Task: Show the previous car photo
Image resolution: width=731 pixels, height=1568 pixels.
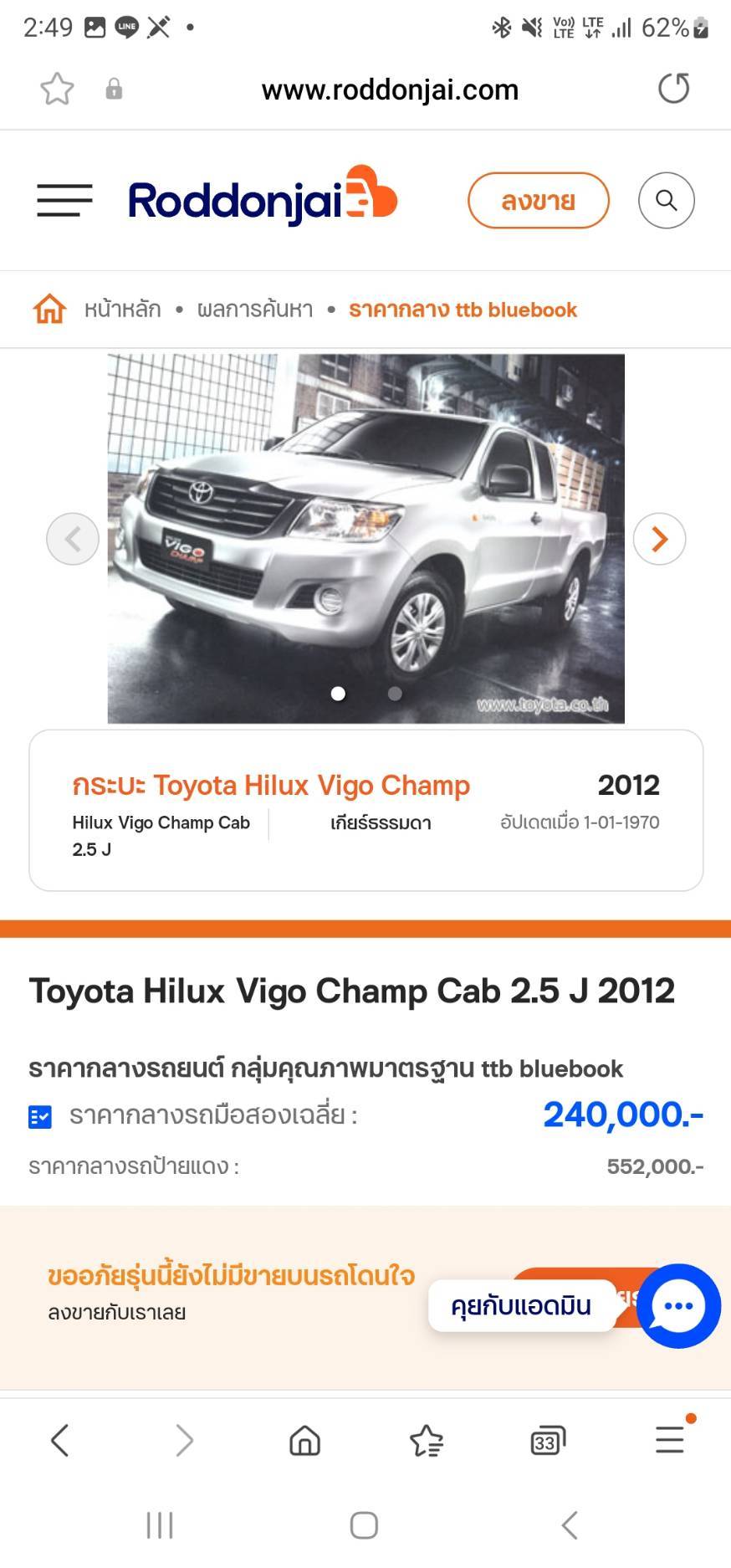Action: (x=73, y=539)
